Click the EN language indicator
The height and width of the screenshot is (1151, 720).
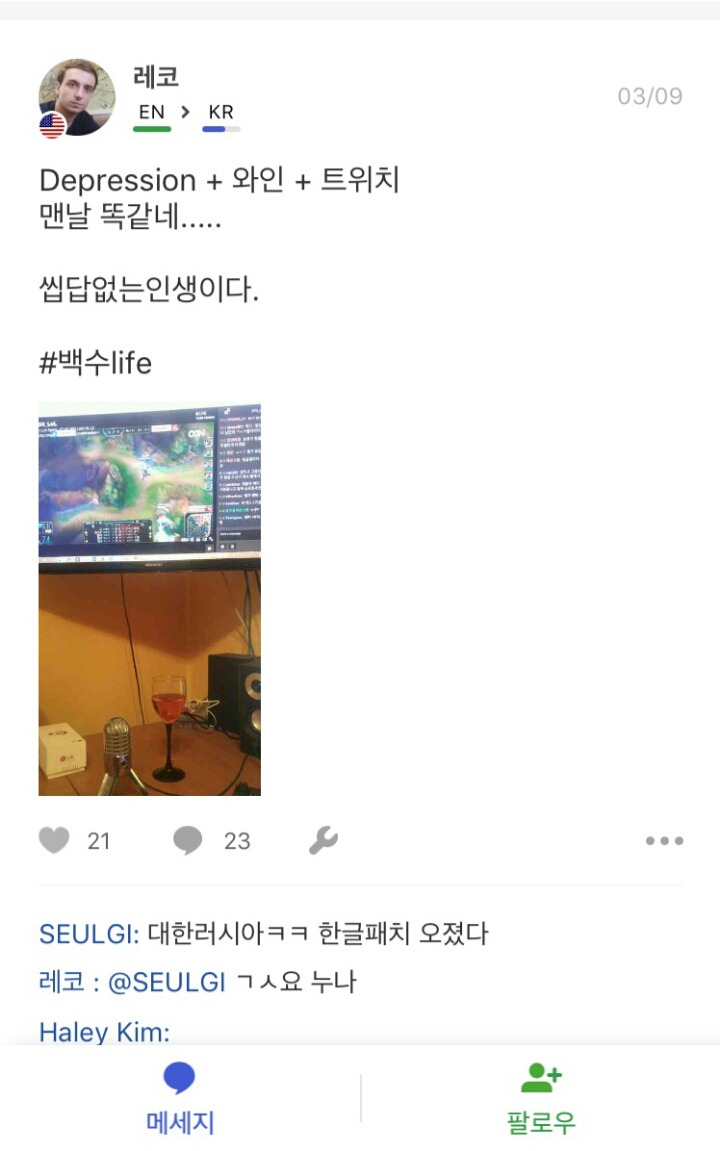point(151,112)
